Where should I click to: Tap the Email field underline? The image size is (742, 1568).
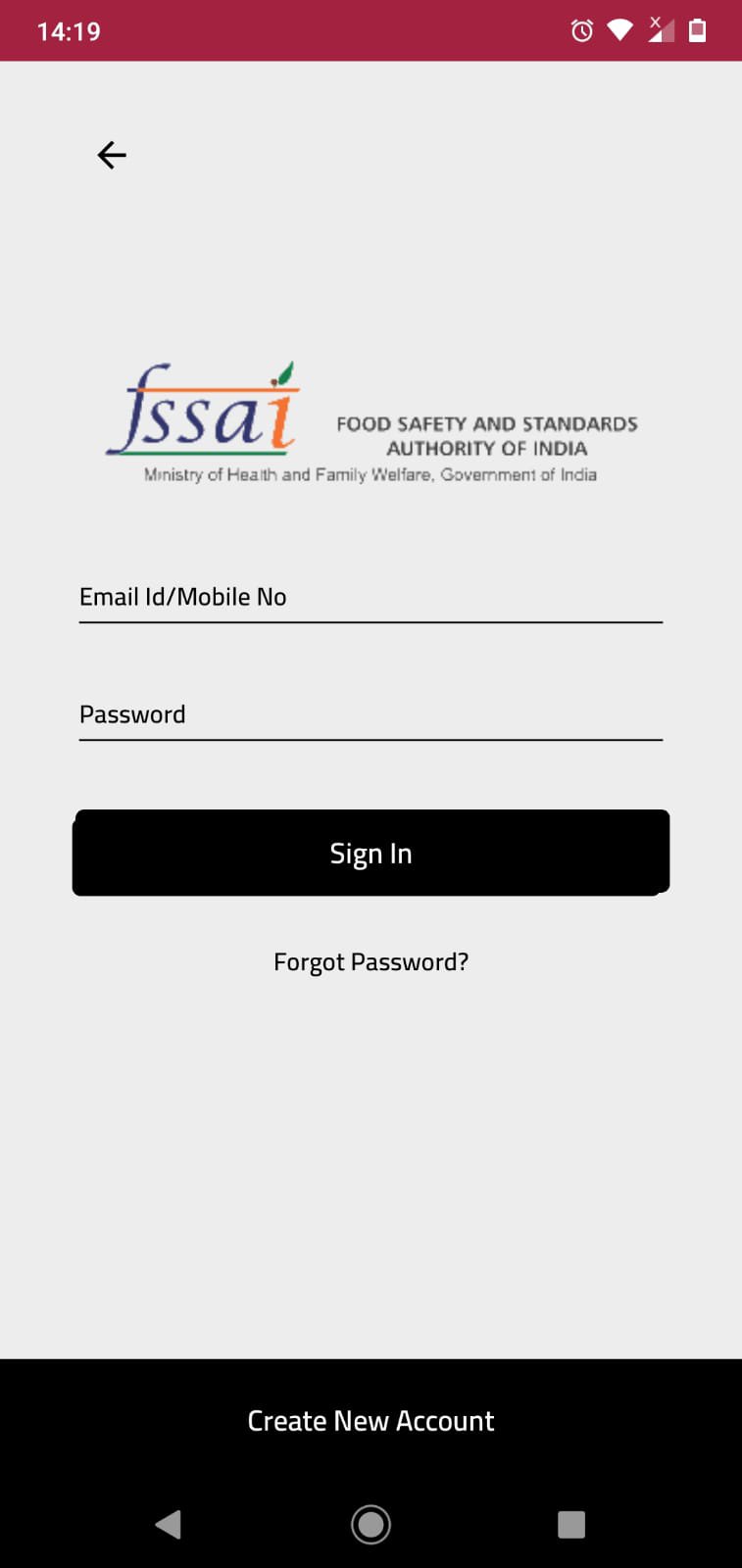click(x=371, y=621)
